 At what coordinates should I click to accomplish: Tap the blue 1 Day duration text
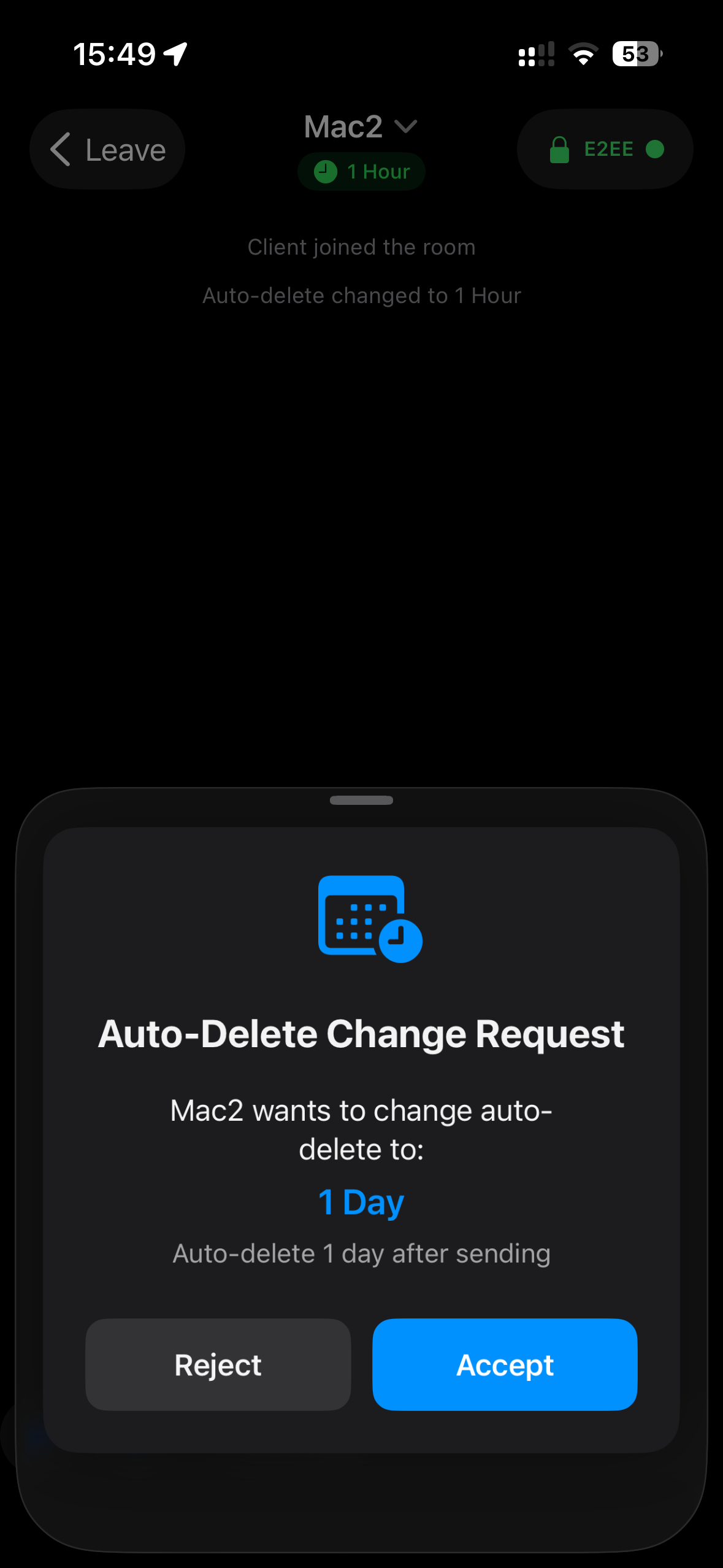click(361, 1202)
